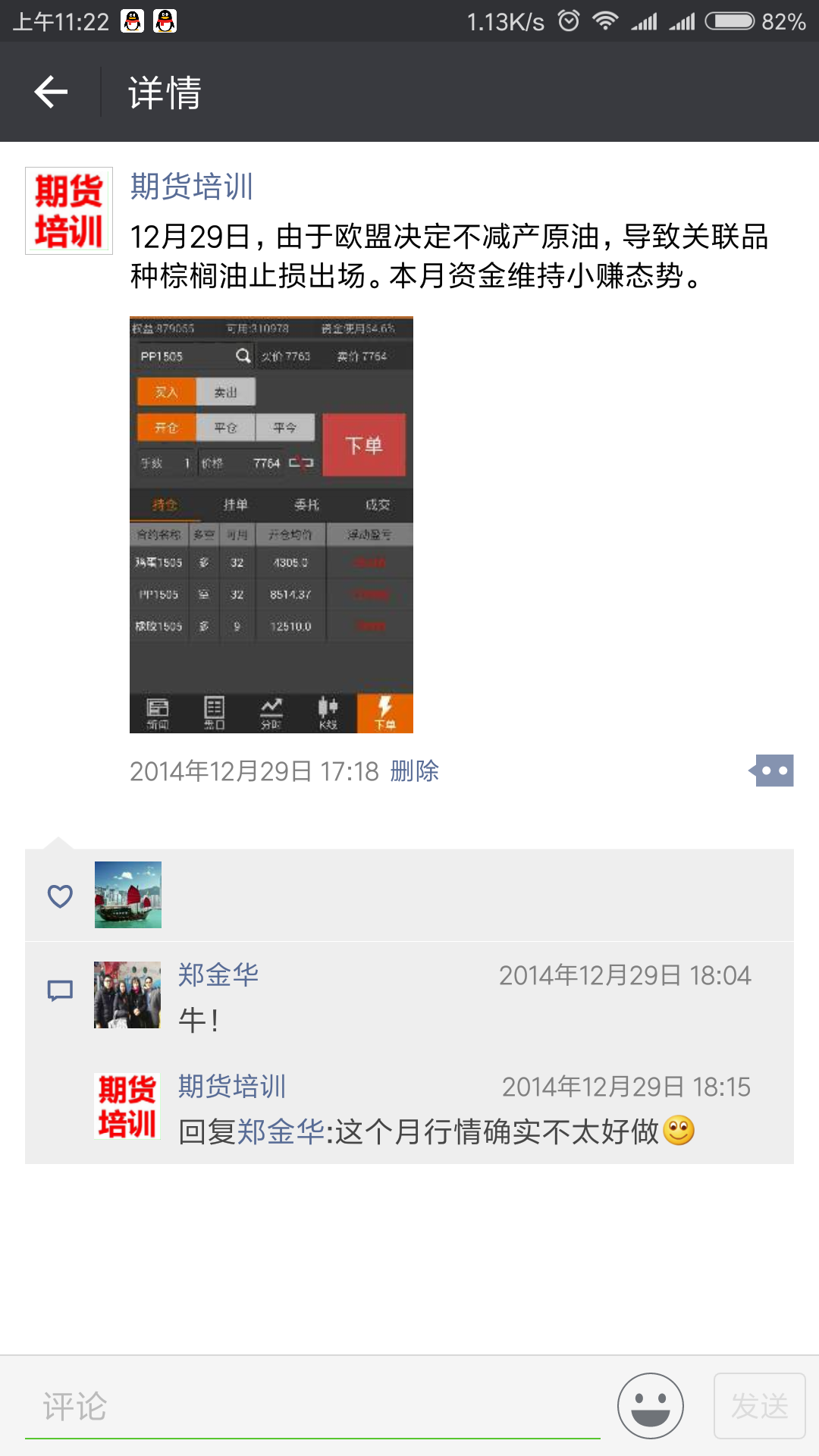Open the emoji picker smiley button
Image resolution: width=819 pixels, height=1456 pixels.
click(x=651, y=1406)
